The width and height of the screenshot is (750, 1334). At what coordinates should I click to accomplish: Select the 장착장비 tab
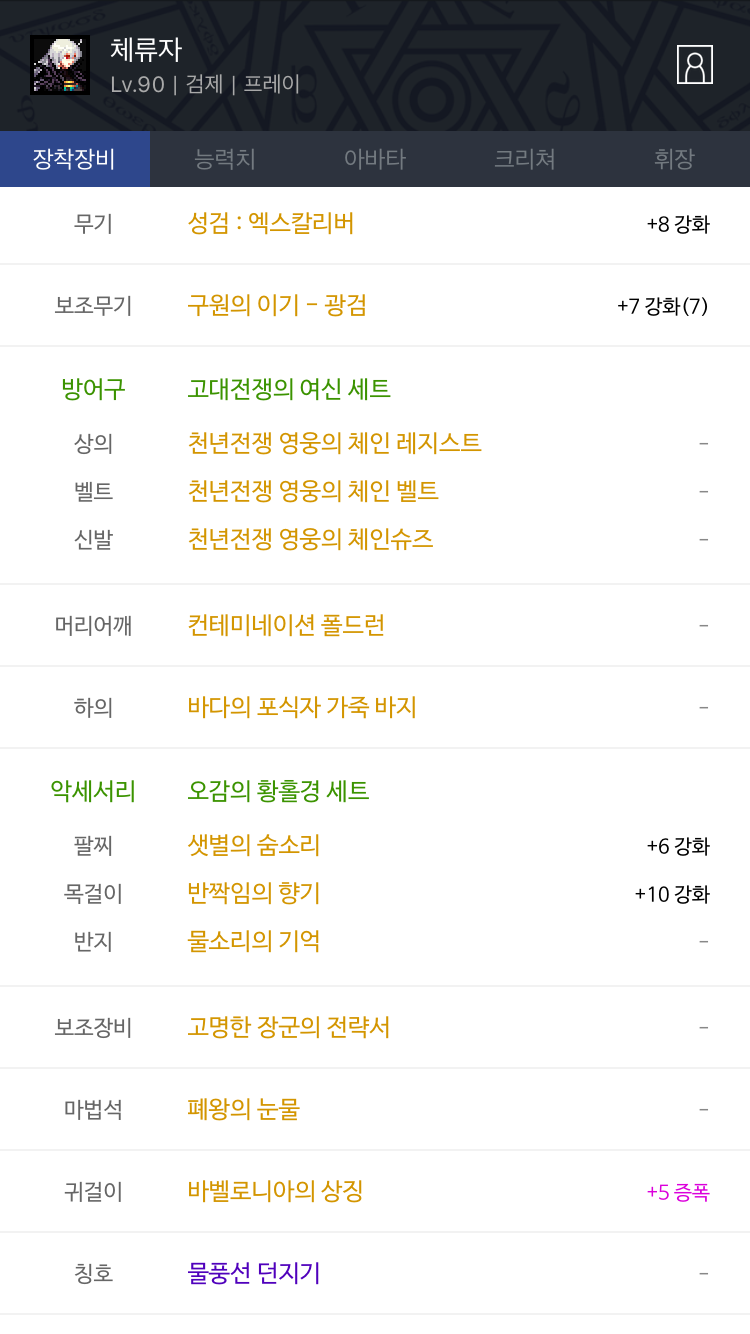[x=75, y=159]
